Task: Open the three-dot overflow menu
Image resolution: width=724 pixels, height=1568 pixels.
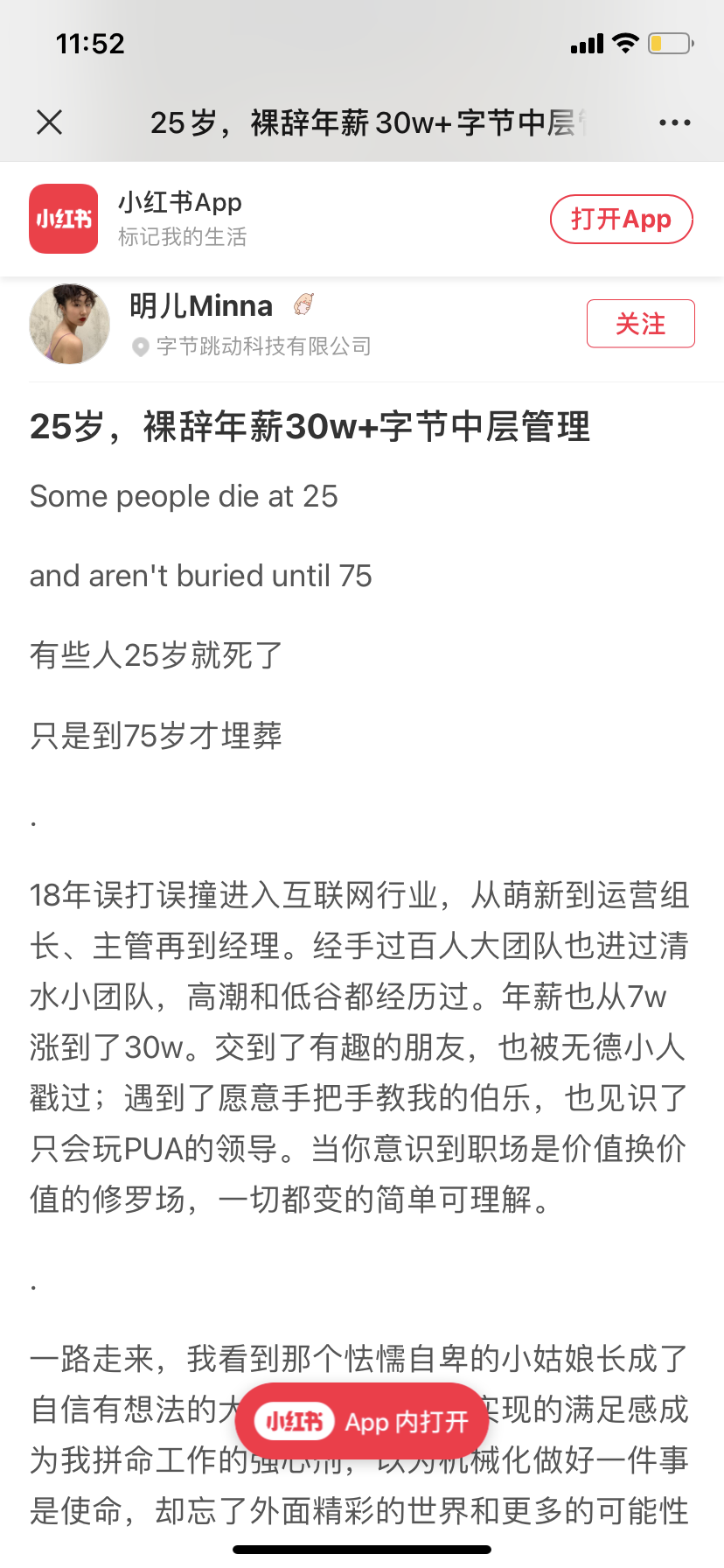Action: pyautogui.click(x=674, y=122)
